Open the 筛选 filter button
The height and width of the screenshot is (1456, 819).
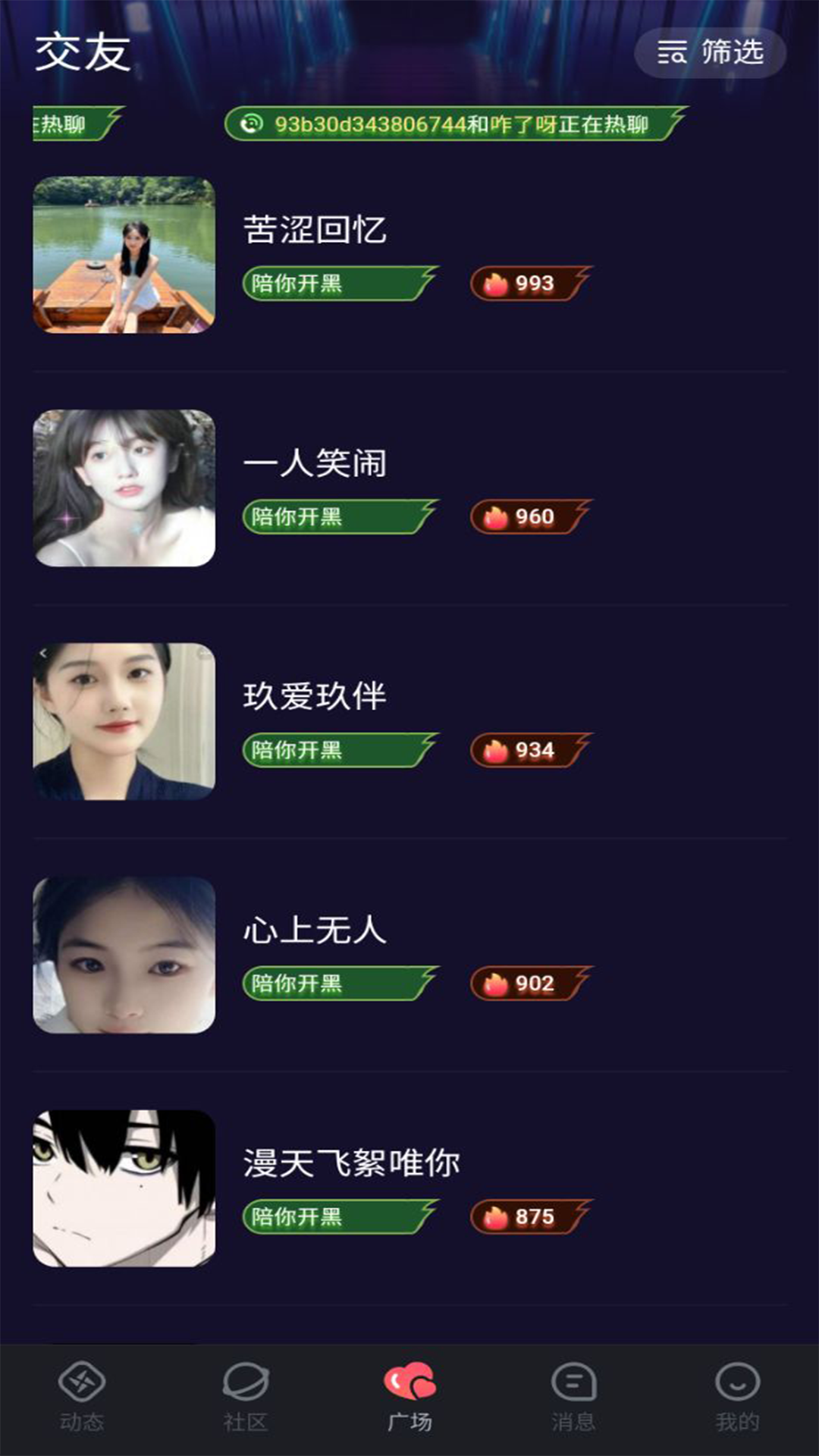(x=710, y=53)
